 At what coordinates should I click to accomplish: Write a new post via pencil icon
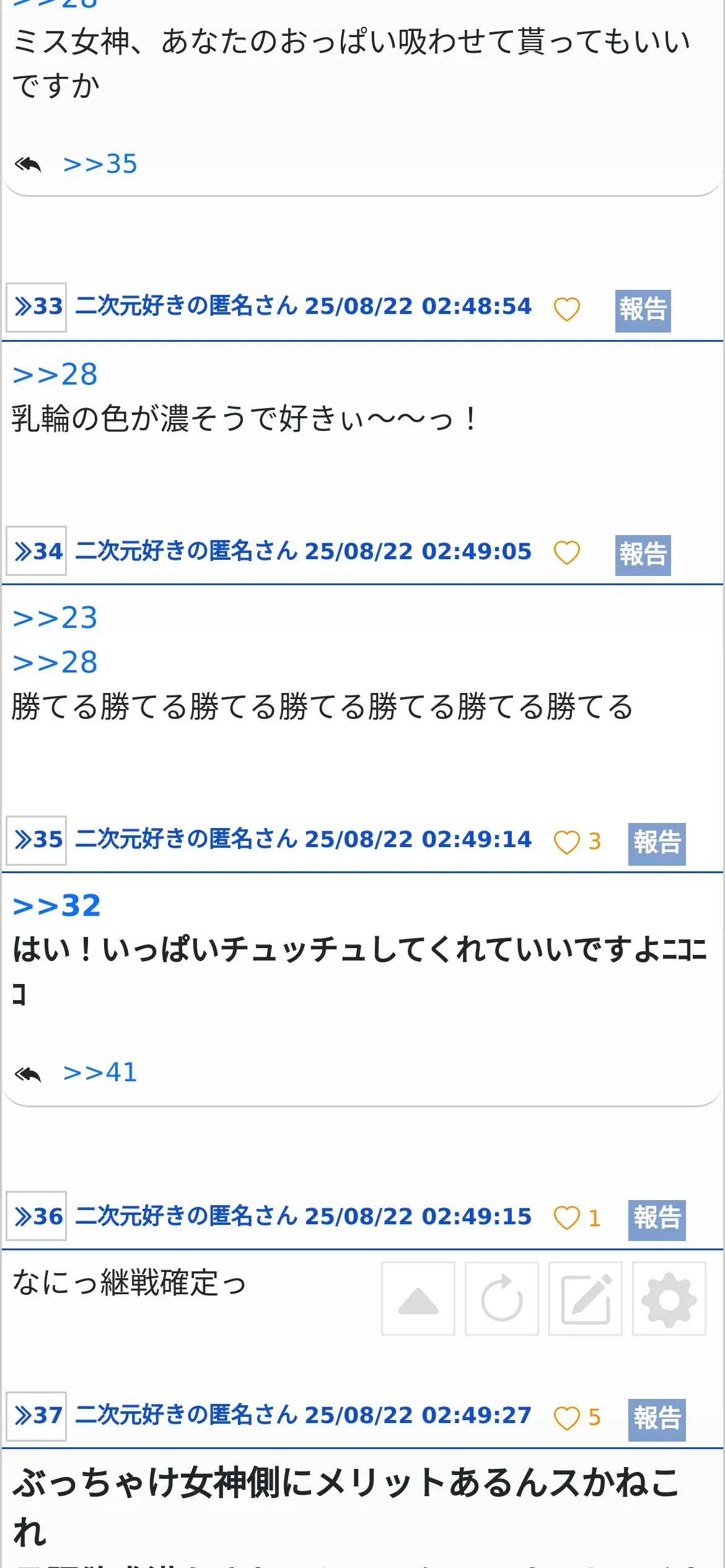point(586,1299)
